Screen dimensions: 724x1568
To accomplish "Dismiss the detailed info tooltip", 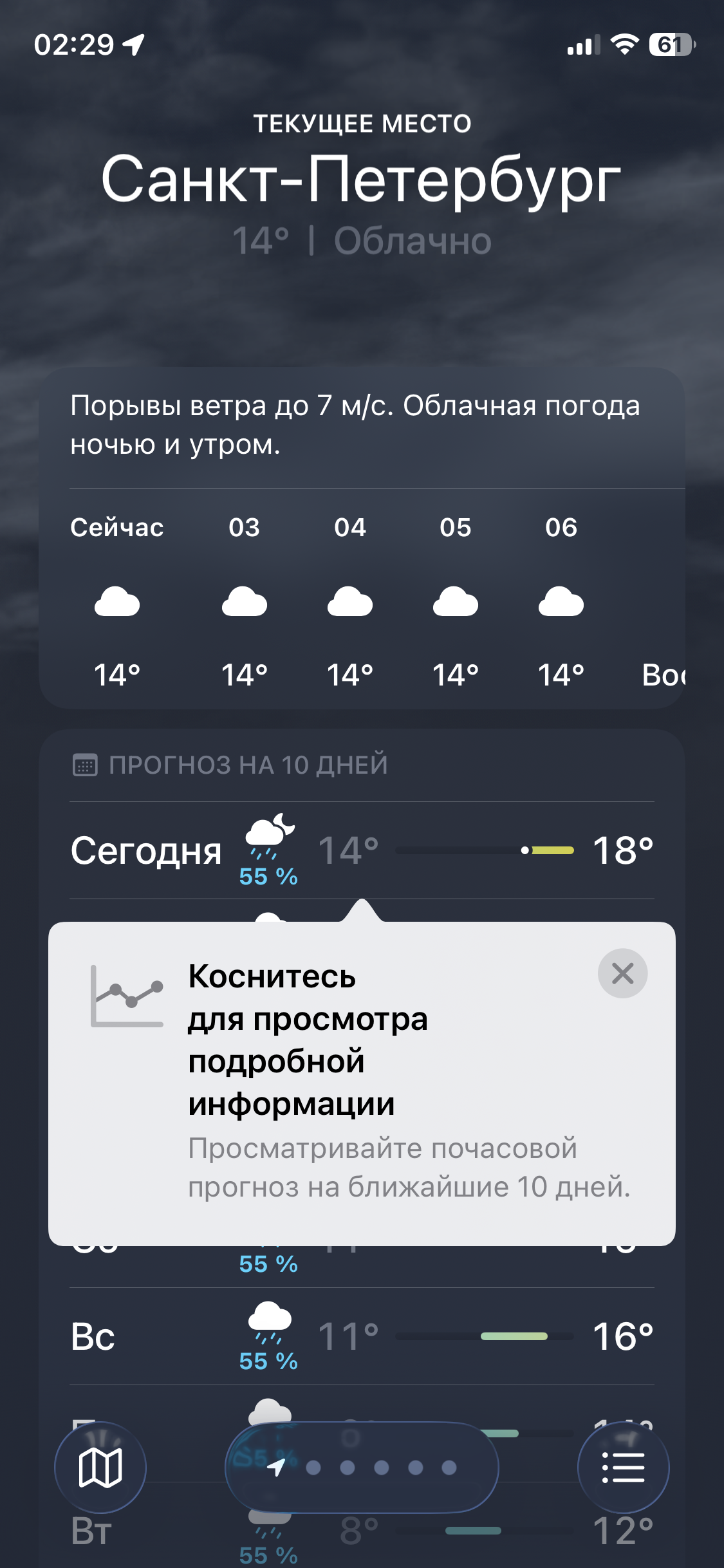I will (x=622, y=973).
